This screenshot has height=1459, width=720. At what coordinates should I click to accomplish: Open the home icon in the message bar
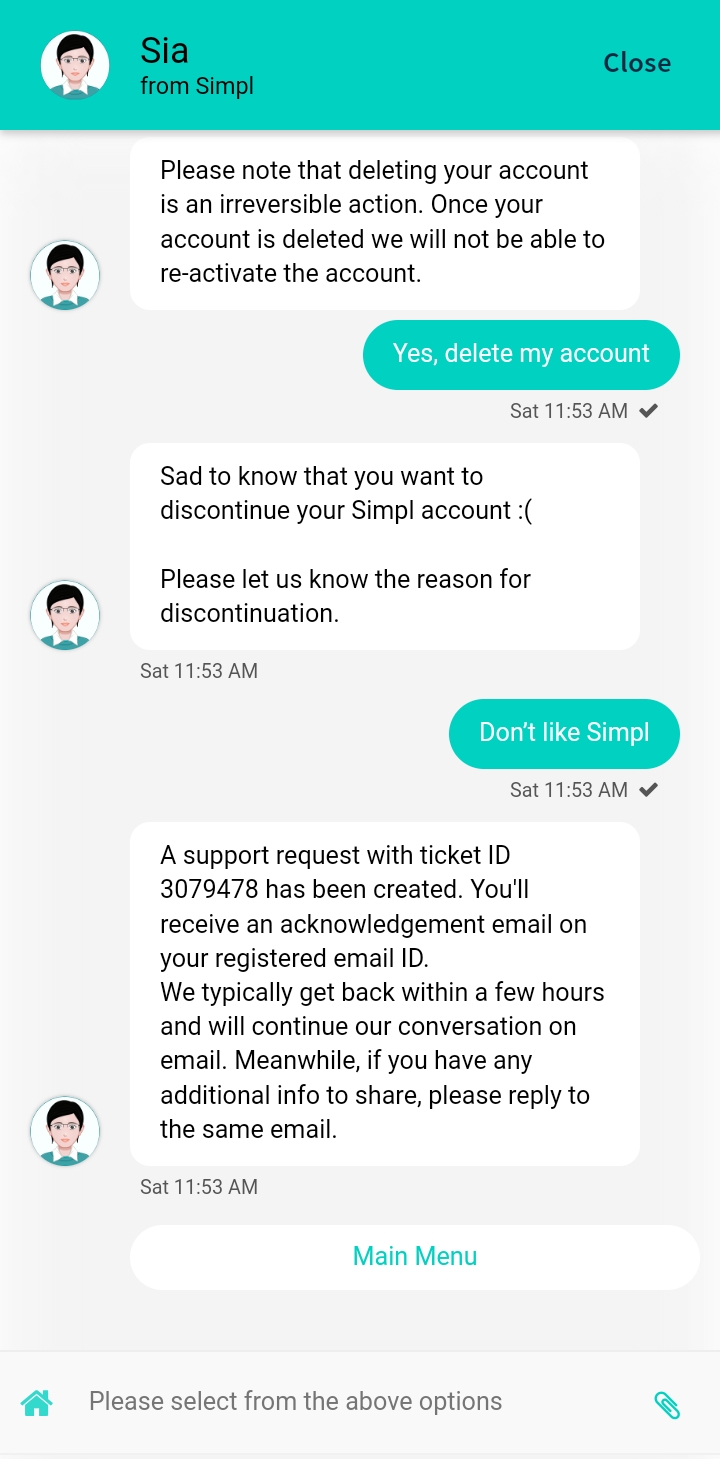pos(37,1402)
